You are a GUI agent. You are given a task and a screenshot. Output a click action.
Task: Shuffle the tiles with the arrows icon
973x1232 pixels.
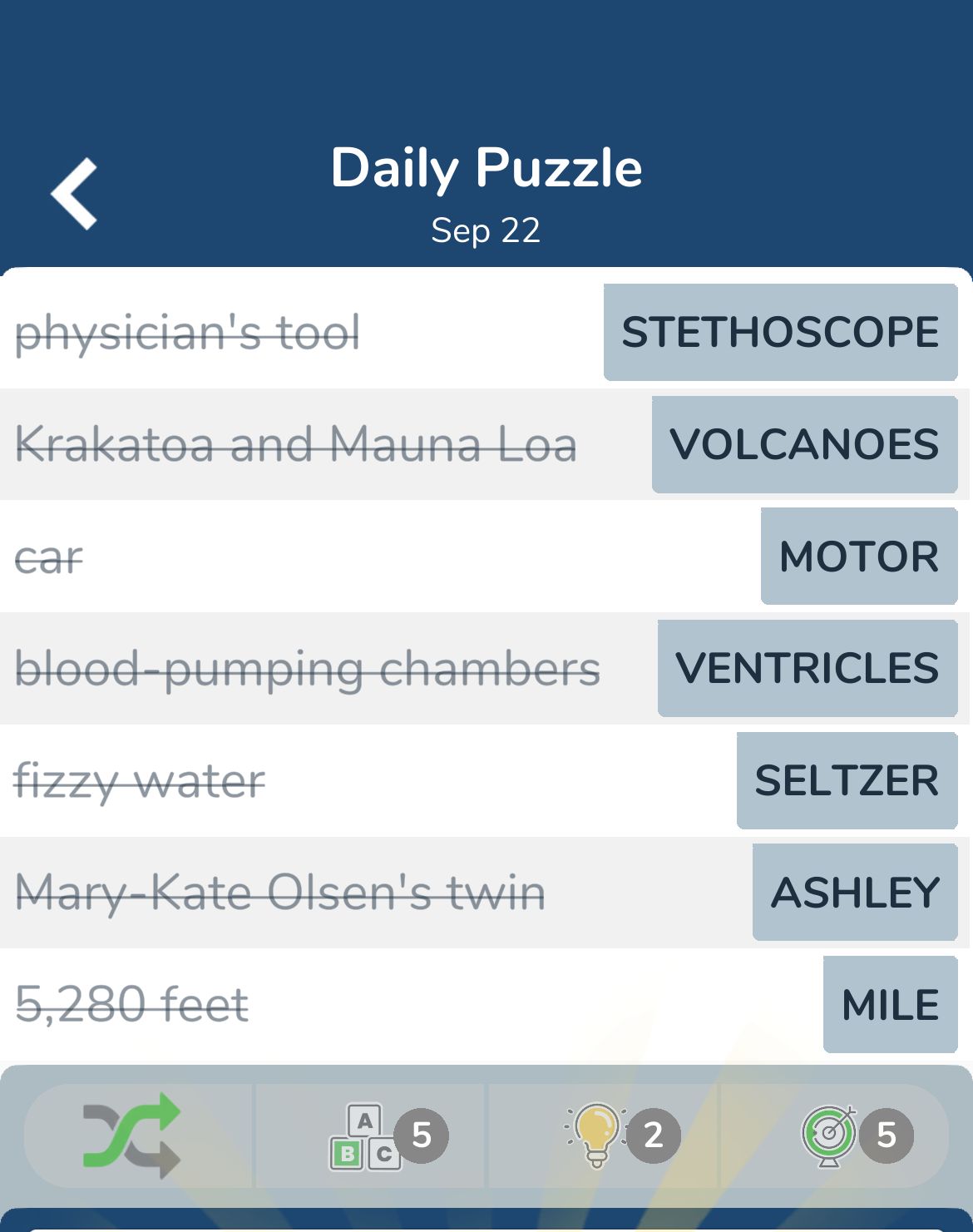tap(133, 1135)
